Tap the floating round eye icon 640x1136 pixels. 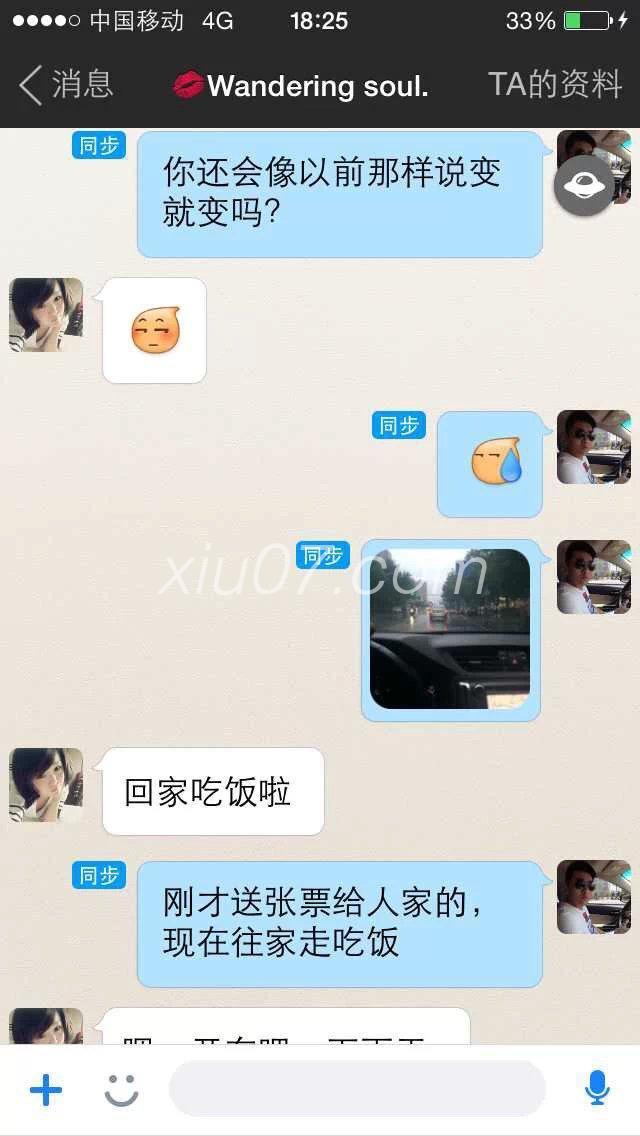(584, 185)
